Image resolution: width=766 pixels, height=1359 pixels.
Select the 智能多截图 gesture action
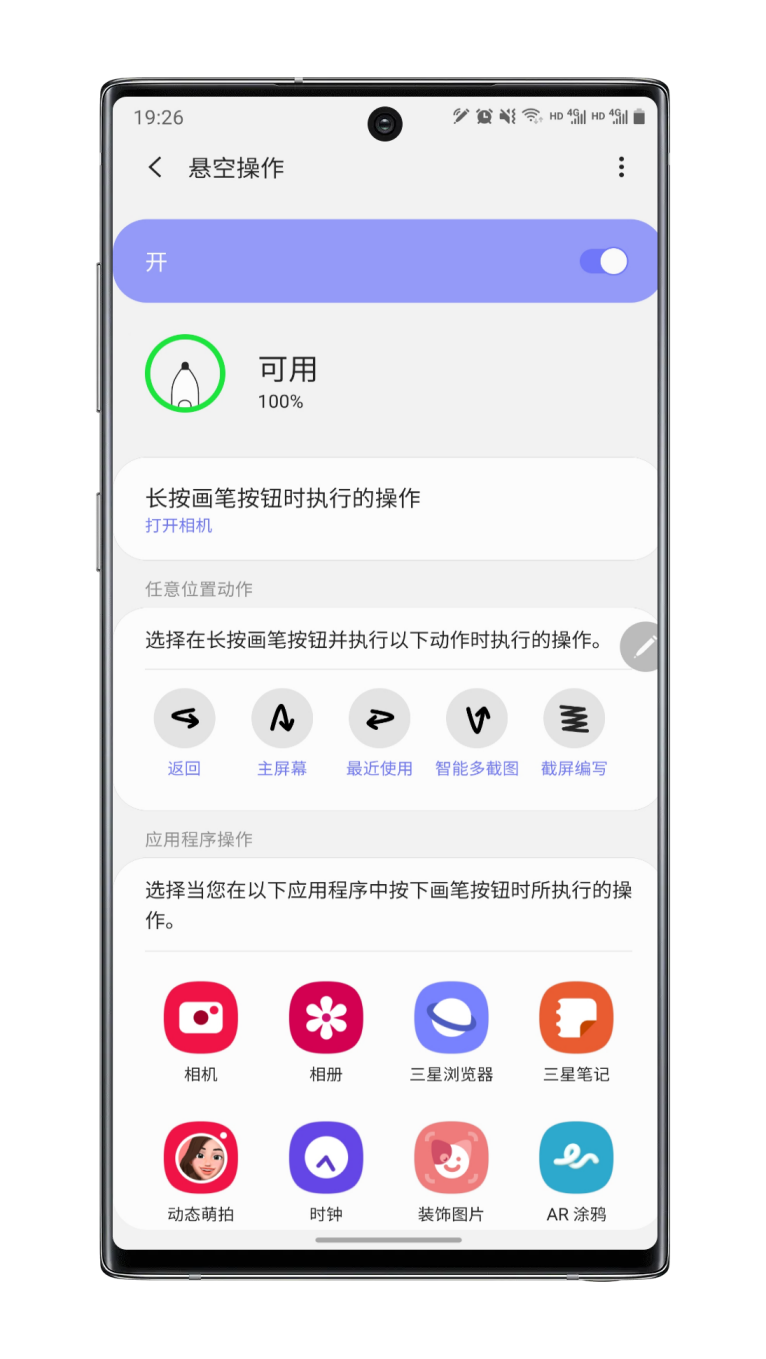point(477,719)
